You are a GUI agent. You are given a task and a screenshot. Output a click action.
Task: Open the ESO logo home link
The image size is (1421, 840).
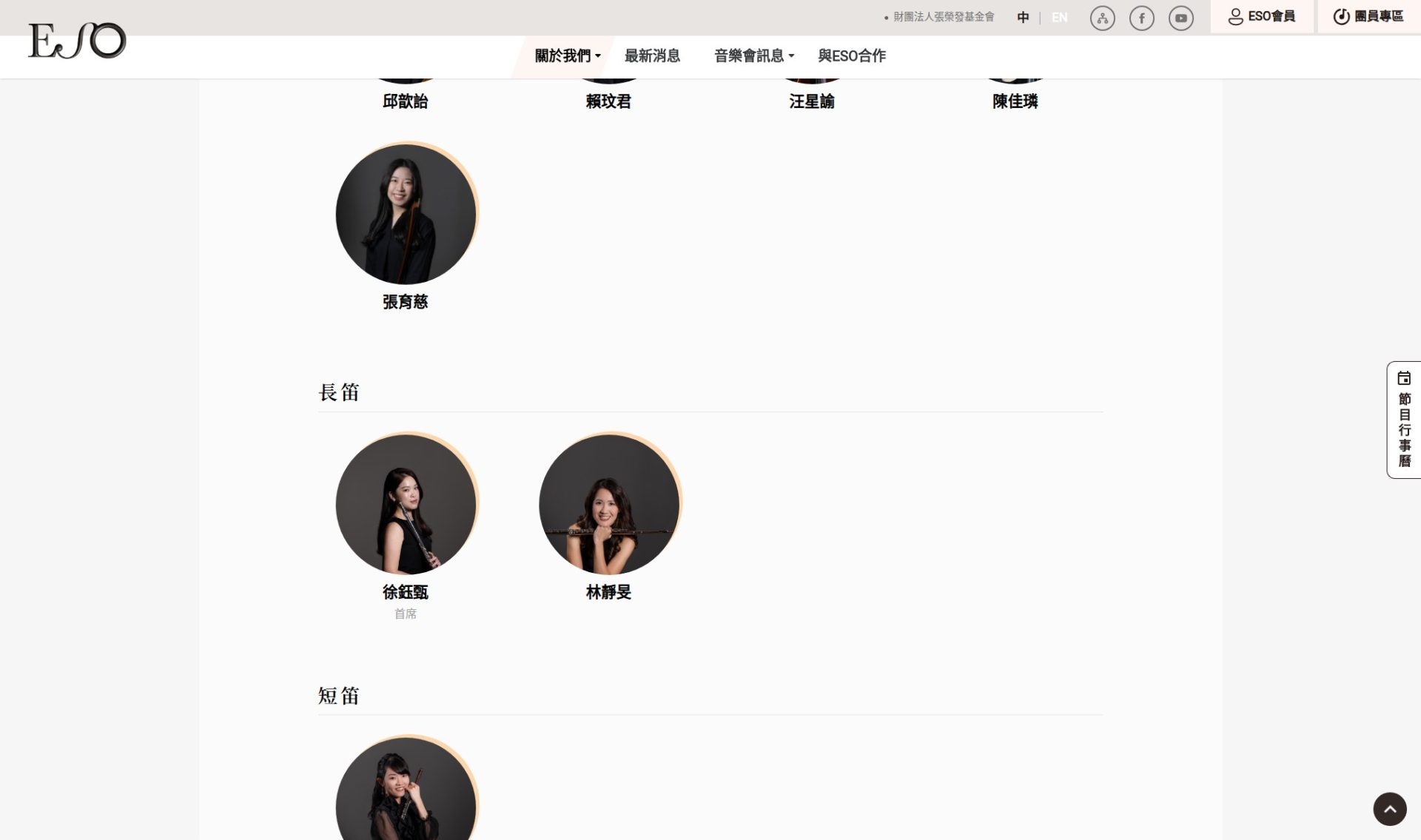pyautogui.click(x=77, y=41)
